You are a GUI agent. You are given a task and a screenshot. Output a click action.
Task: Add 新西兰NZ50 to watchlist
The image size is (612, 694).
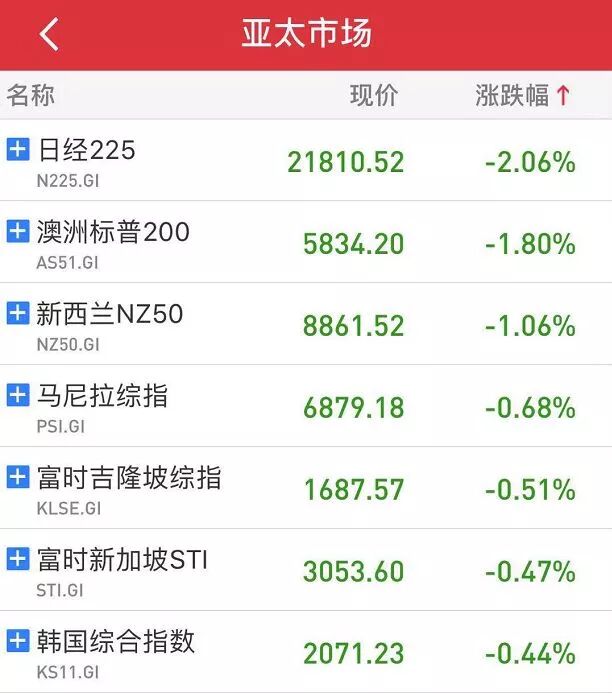18,314
